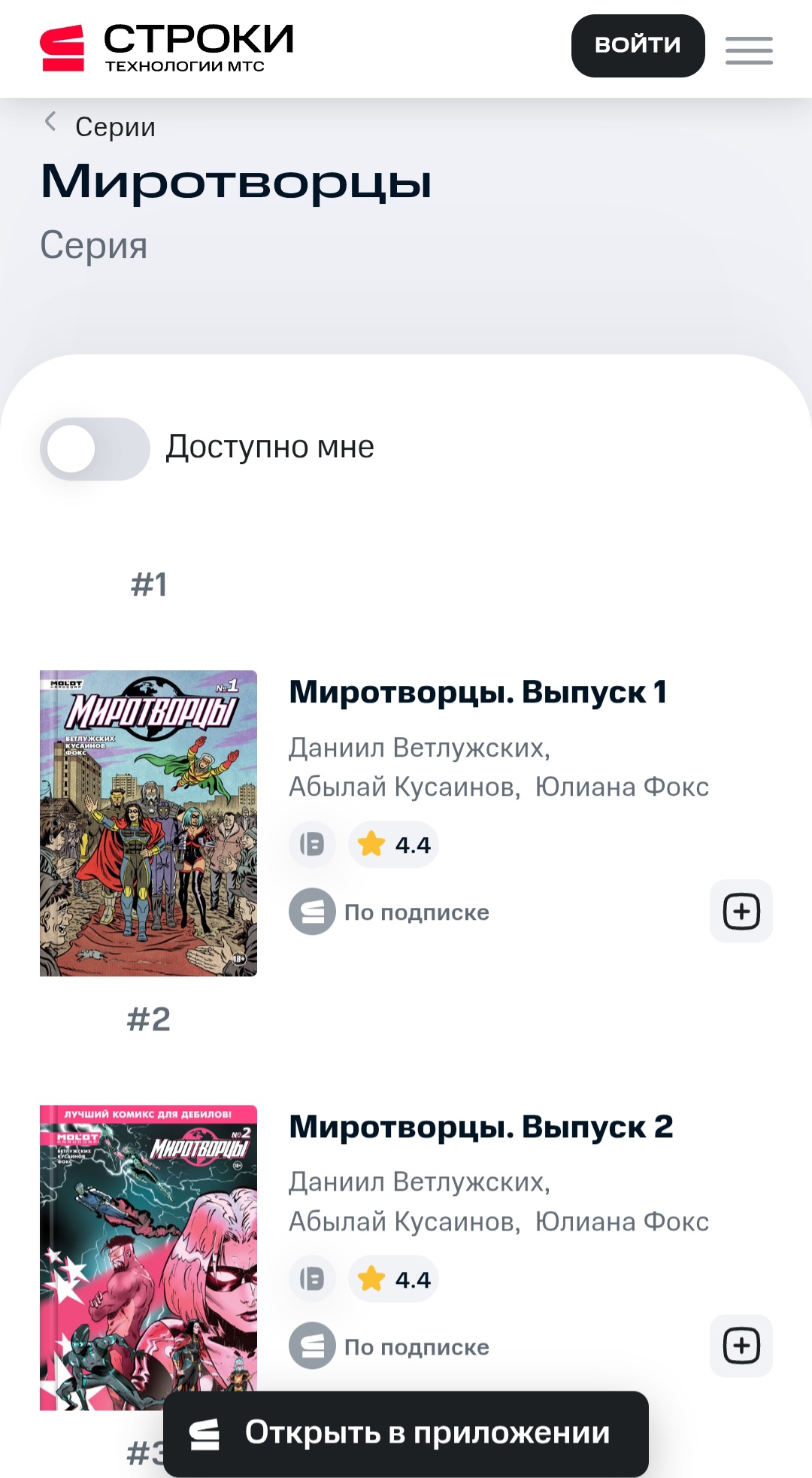Open the Миротворцы. Выпуск 1 title

tap(477, 692)
